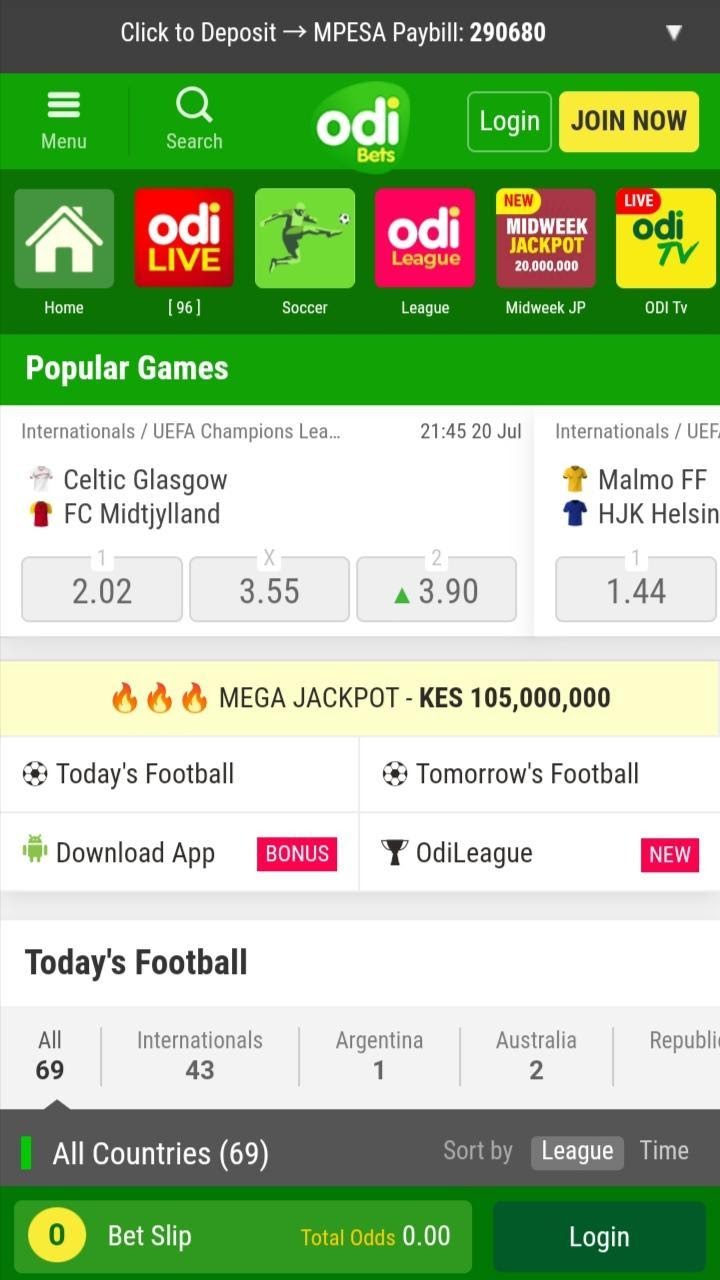Collapse the All Countries list
The height and width of the screenshot is (1280, 720).
tap(160, 1152)
